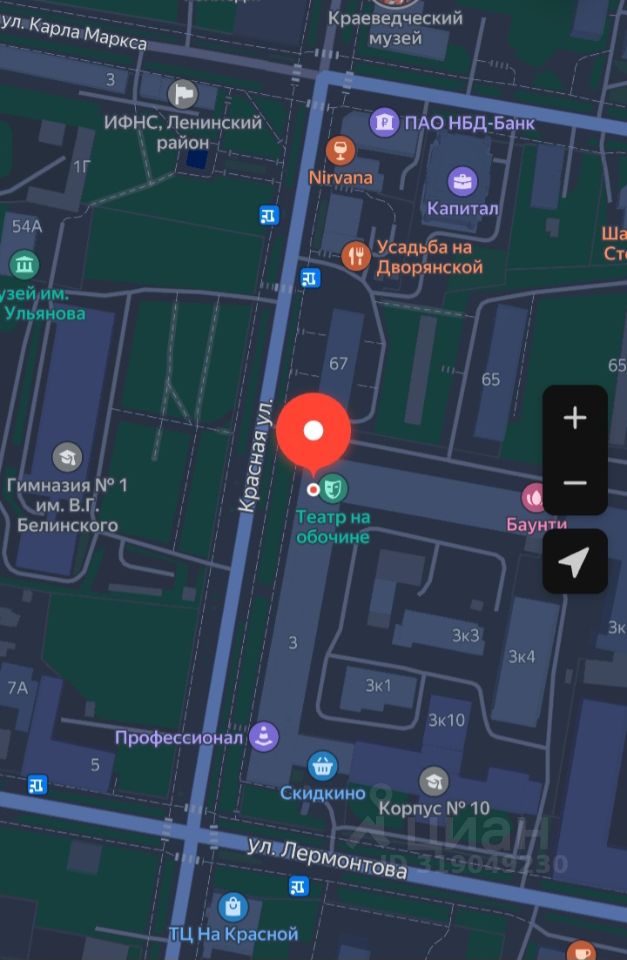Tap the ТЦ На Красной mall marker
627x960 pixels.
pyautogui.click(x=233, y=908)
